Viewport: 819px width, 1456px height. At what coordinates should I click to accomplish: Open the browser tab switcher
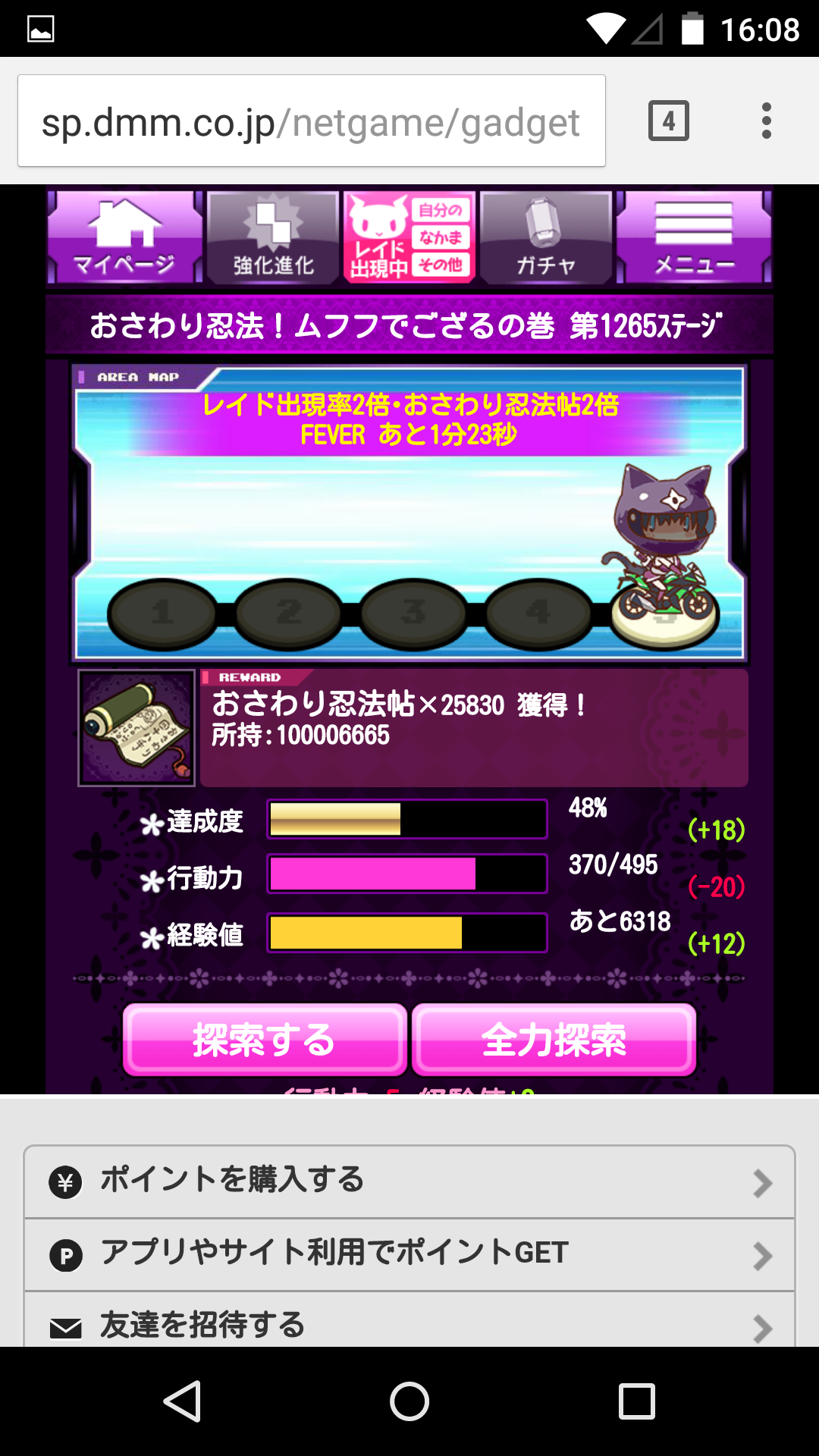click(668, 121)
